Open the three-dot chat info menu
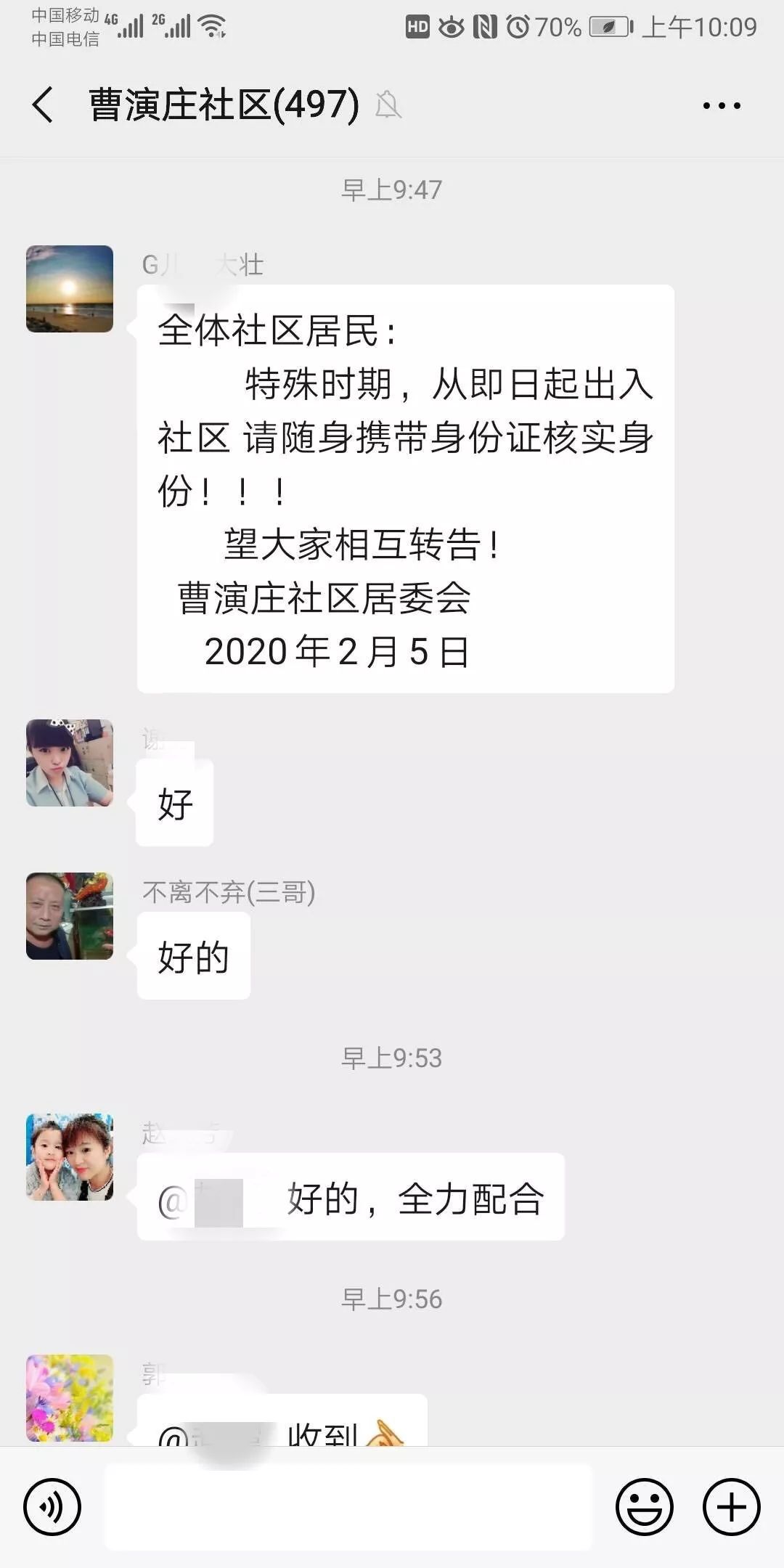 (722, 105)
